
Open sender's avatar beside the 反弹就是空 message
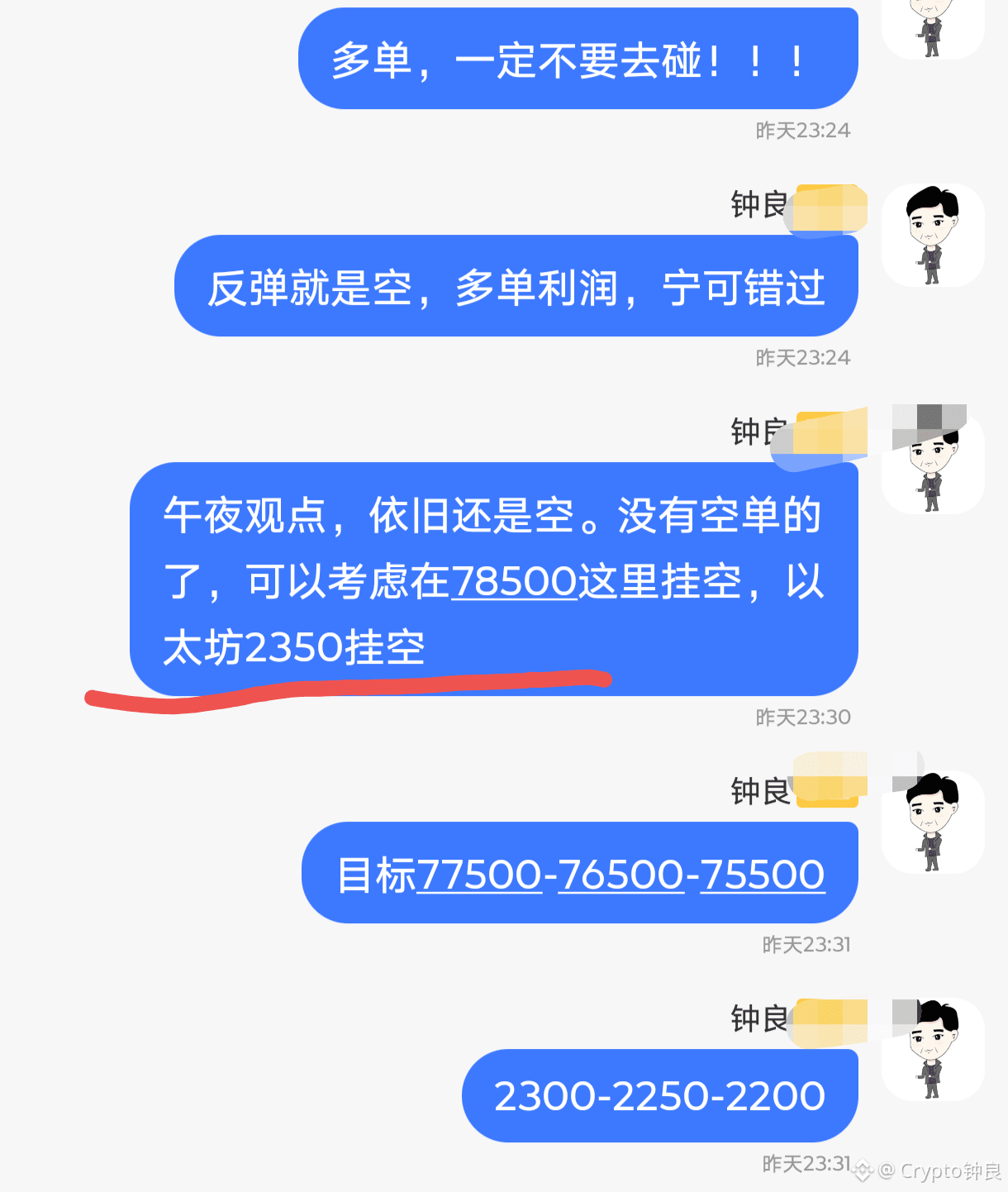pos(933,236)
